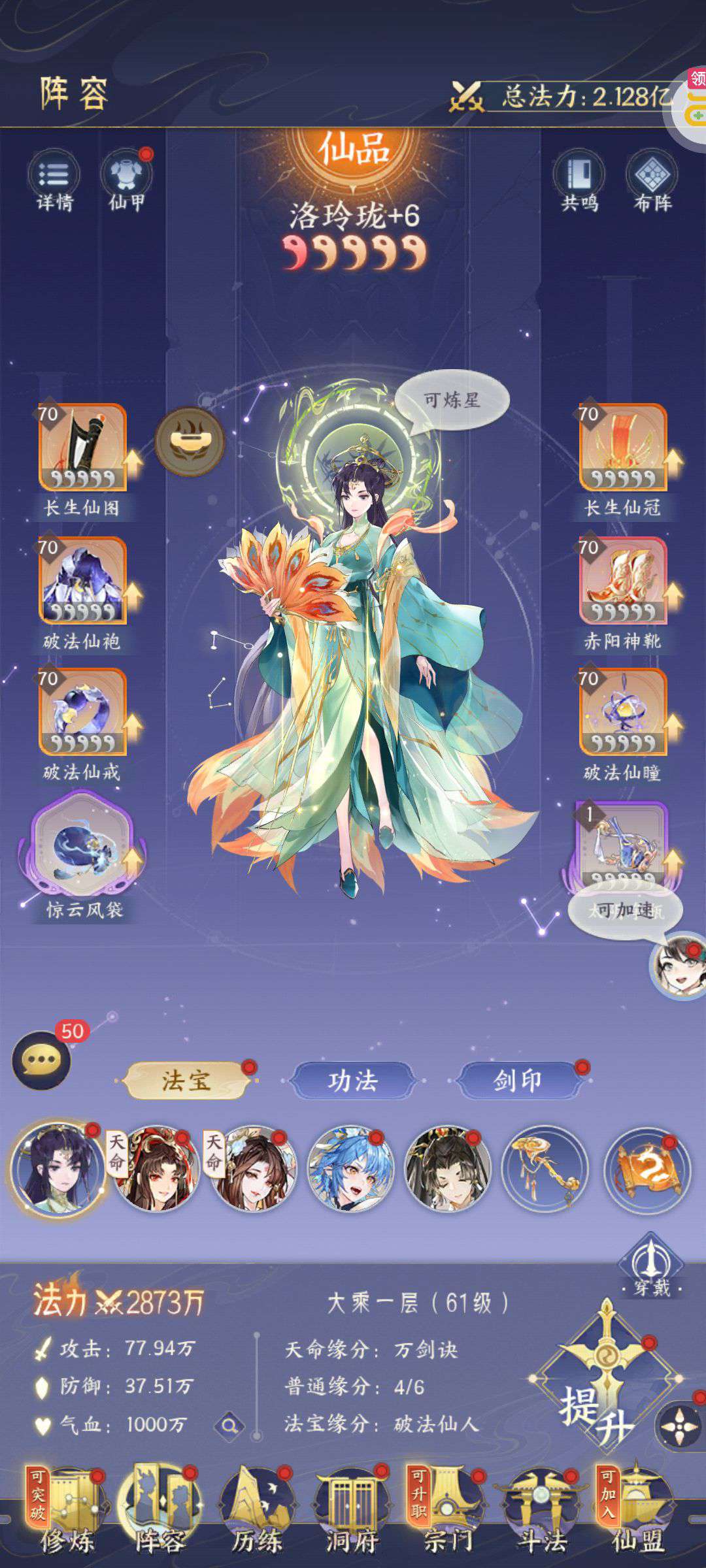Switch to the 功法 tab
The image size is (706, 1568).
coord(353,1081)
